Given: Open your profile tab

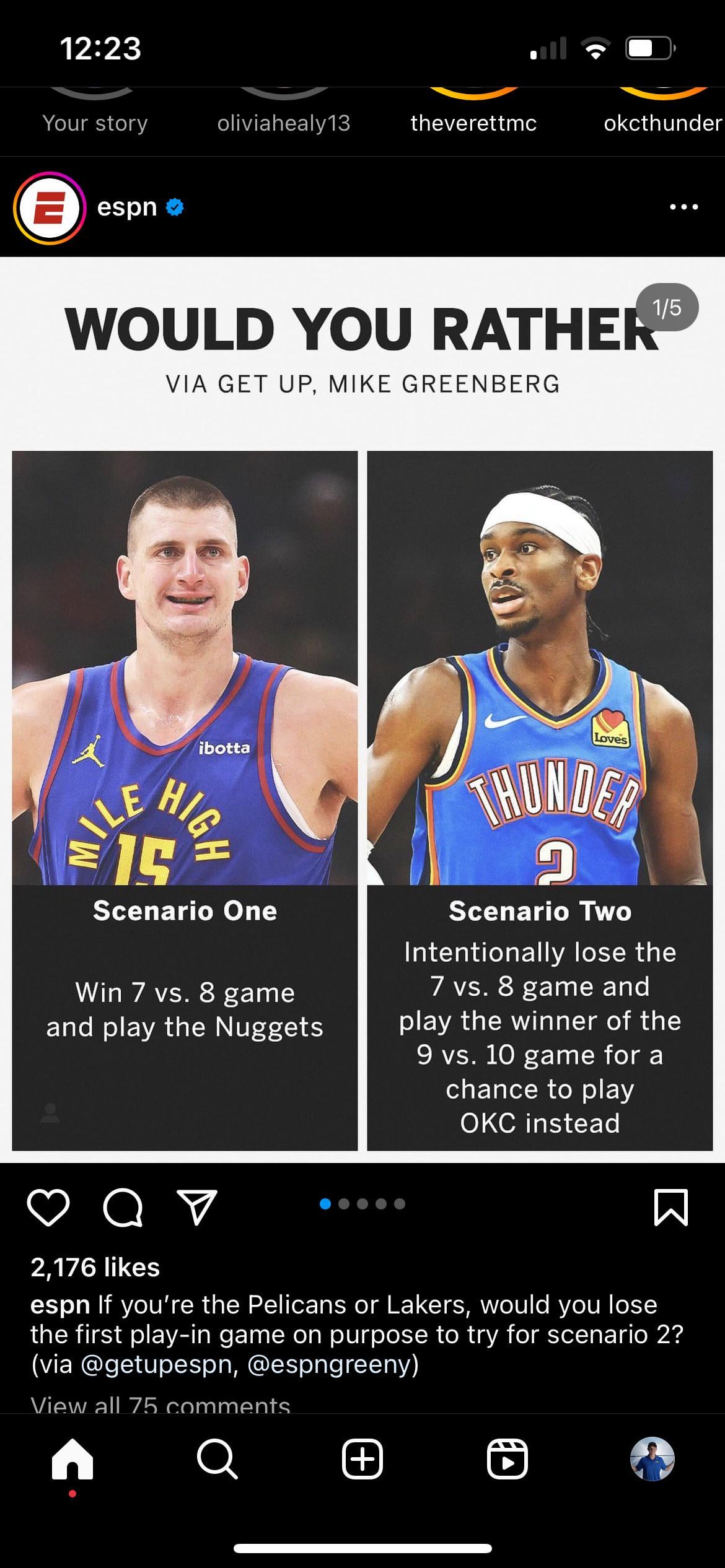Looking at the screenshot, I should coord(652,1460).
